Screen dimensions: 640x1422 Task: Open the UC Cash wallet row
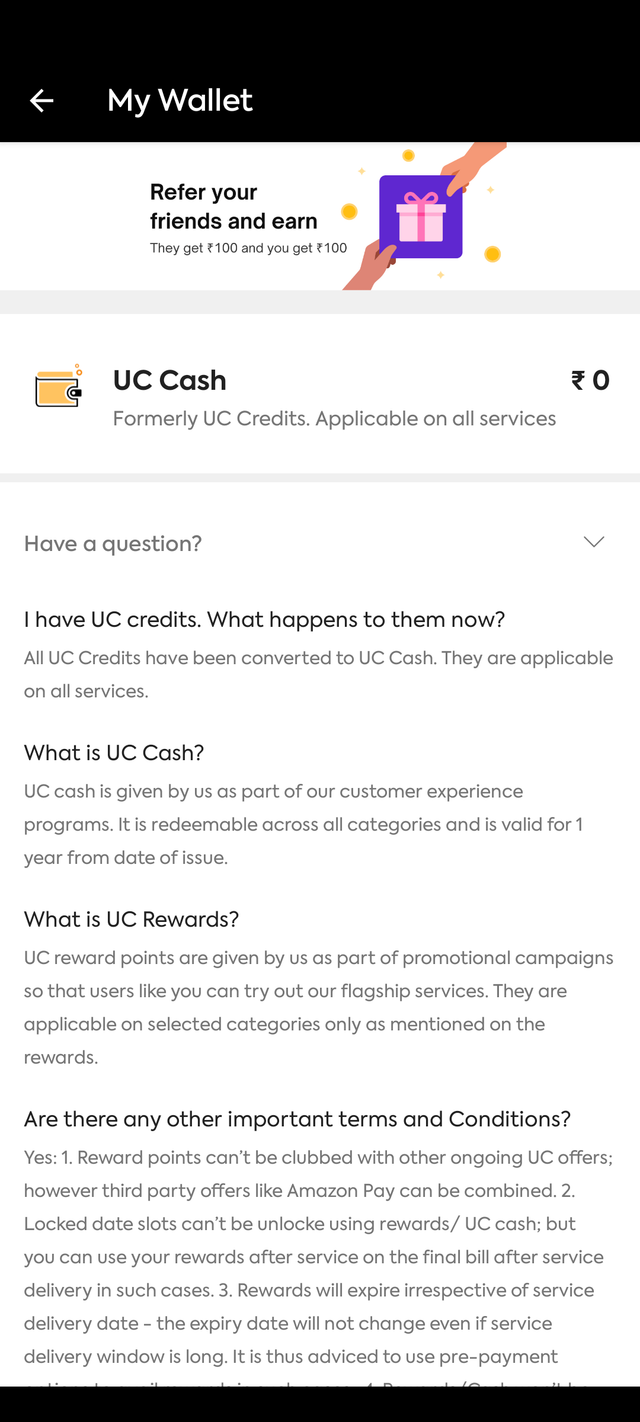pos(320,393)
